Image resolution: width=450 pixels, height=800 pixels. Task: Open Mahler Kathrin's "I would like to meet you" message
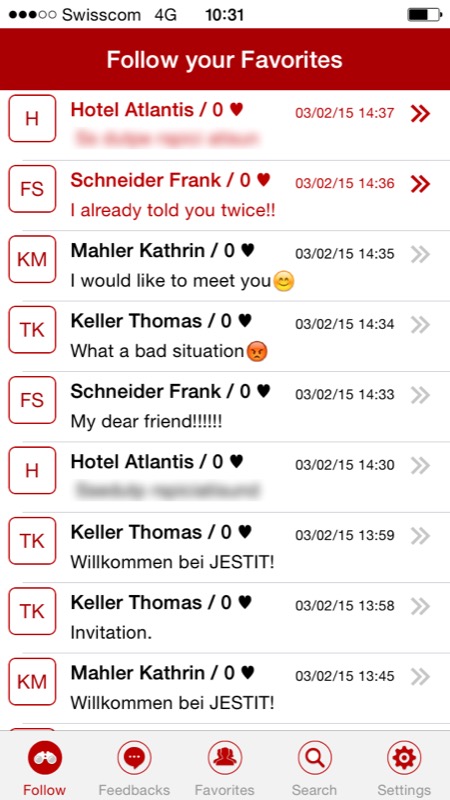pos(225,266)
